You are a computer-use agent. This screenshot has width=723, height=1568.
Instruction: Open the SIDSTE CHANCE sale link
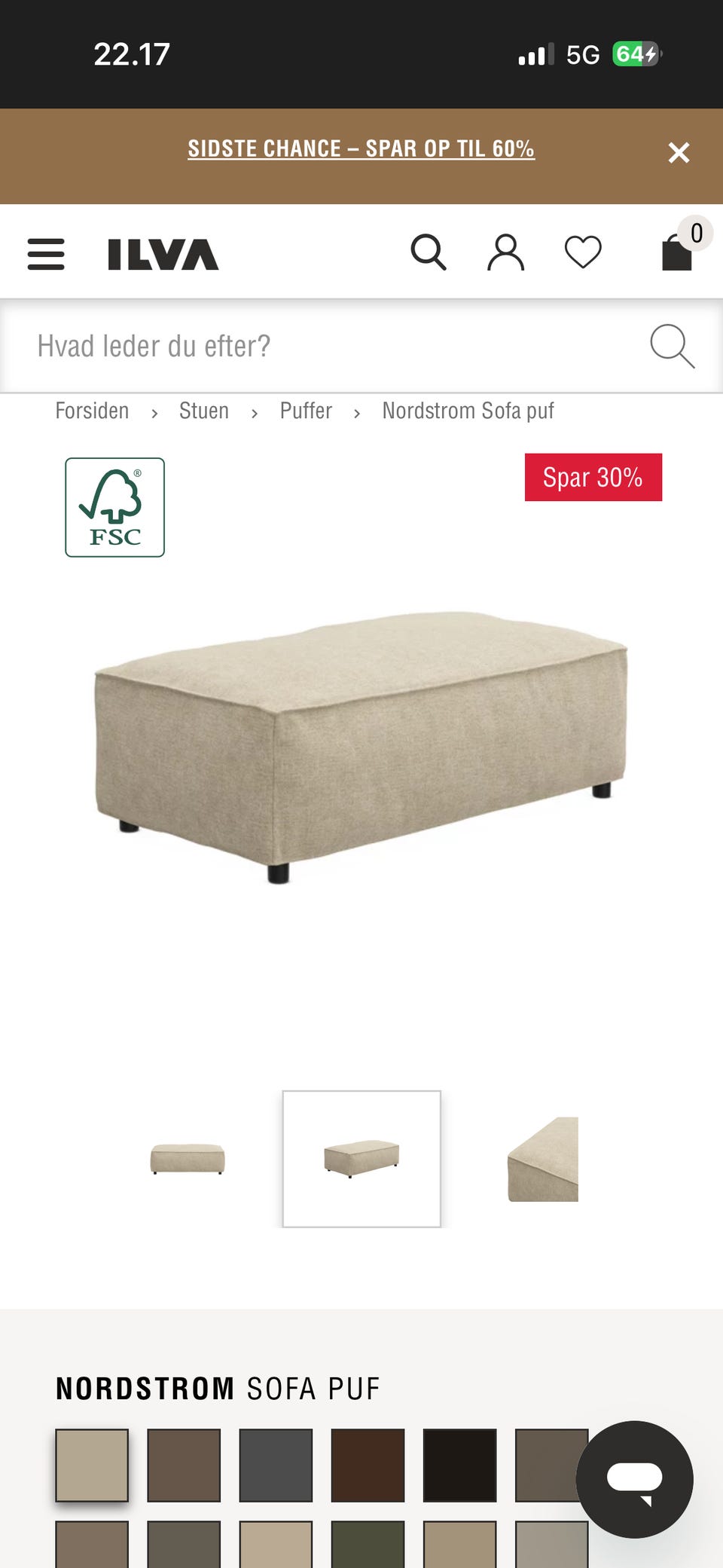point(361,148)
